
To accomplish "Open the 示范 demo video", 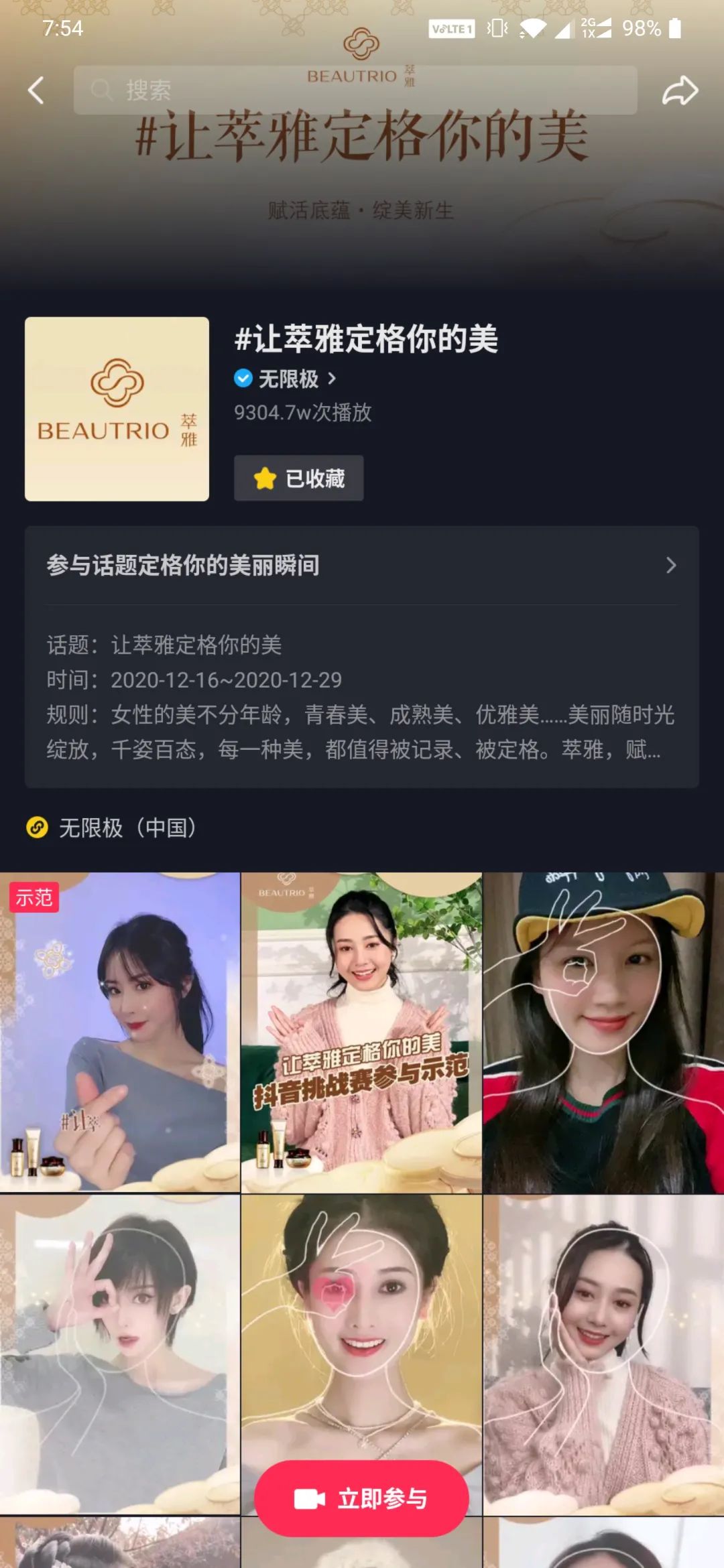I will tap(120, 1032).
